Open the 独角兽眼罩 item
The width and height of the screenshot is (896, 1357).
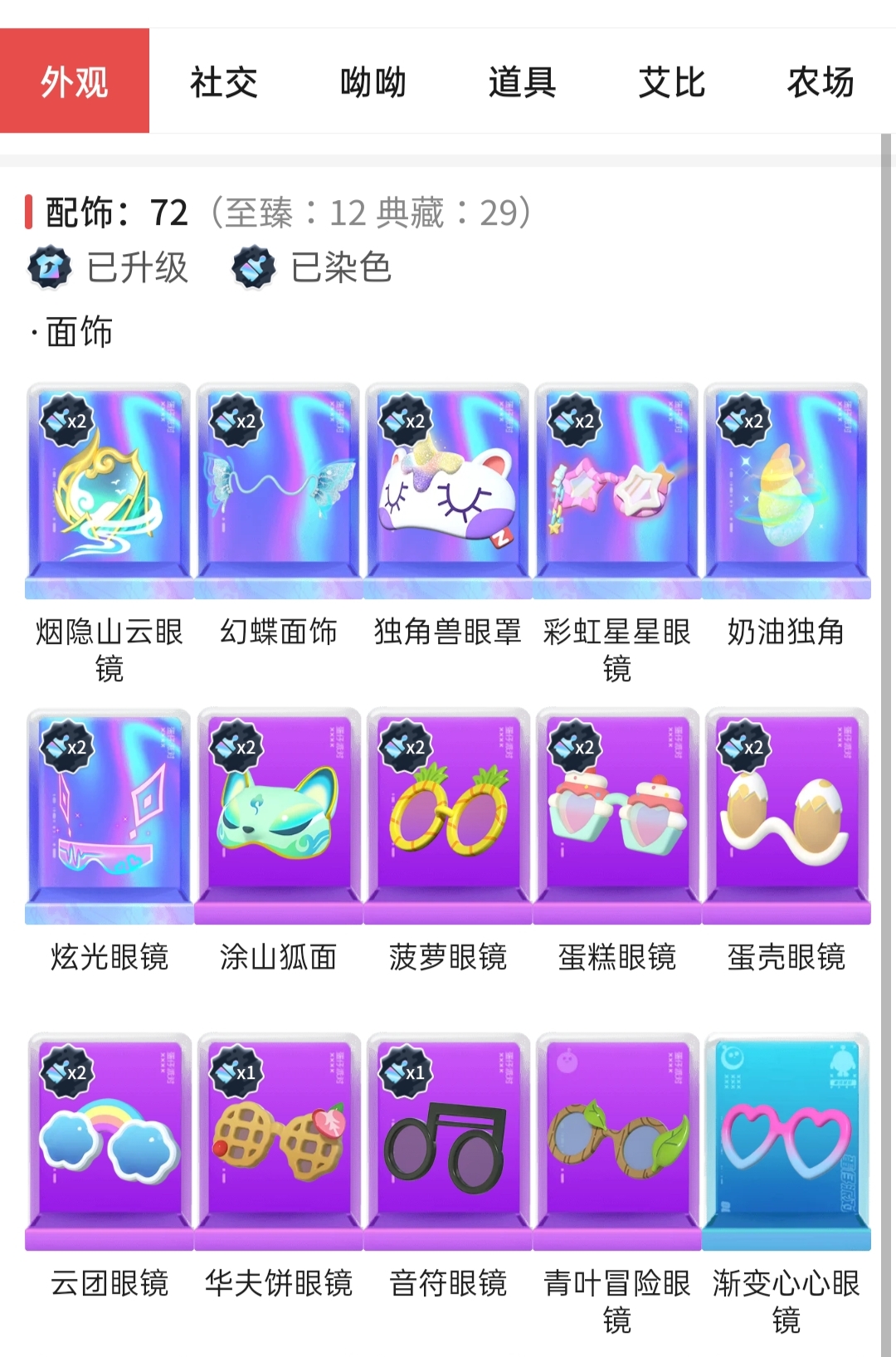[x=448, y=491]
